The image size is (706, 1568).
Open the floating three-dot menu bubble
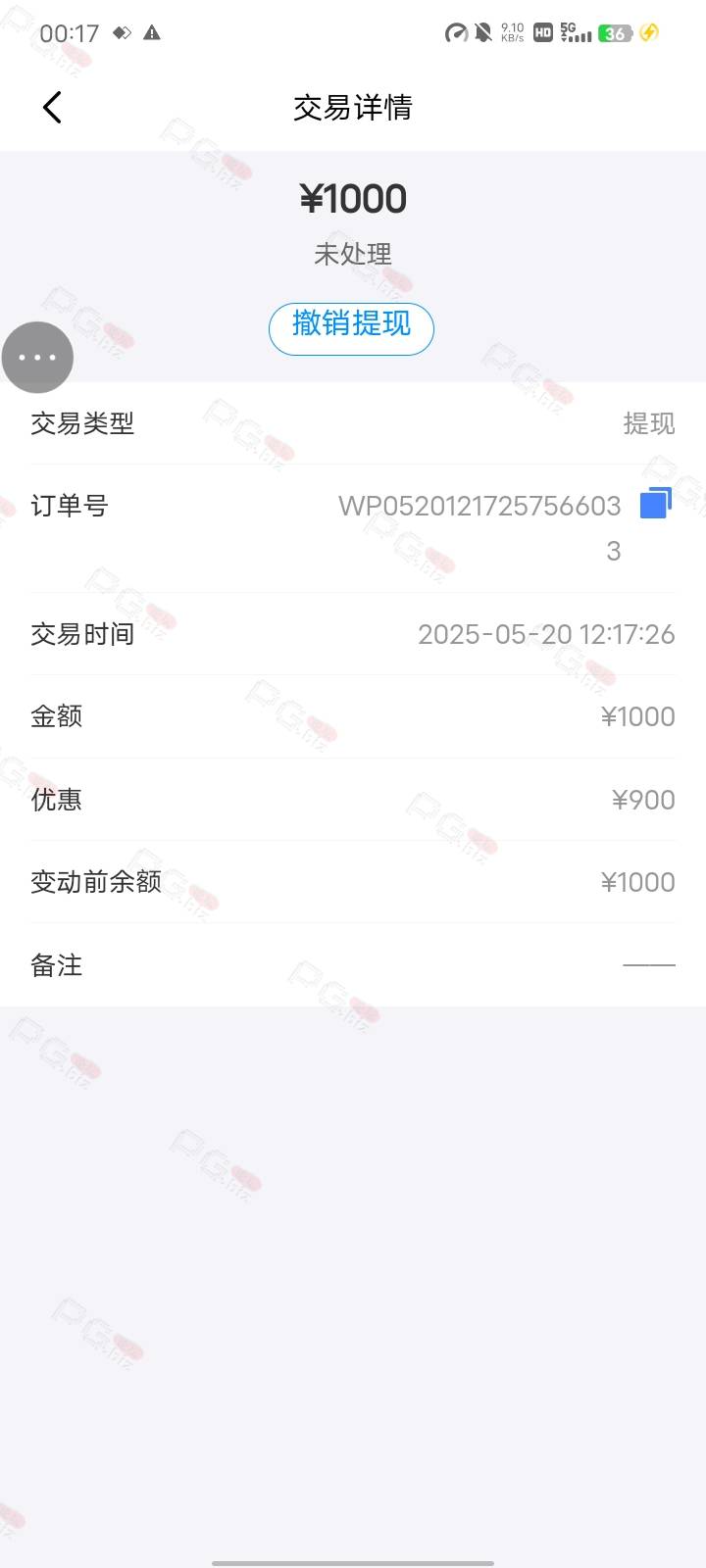37,358
